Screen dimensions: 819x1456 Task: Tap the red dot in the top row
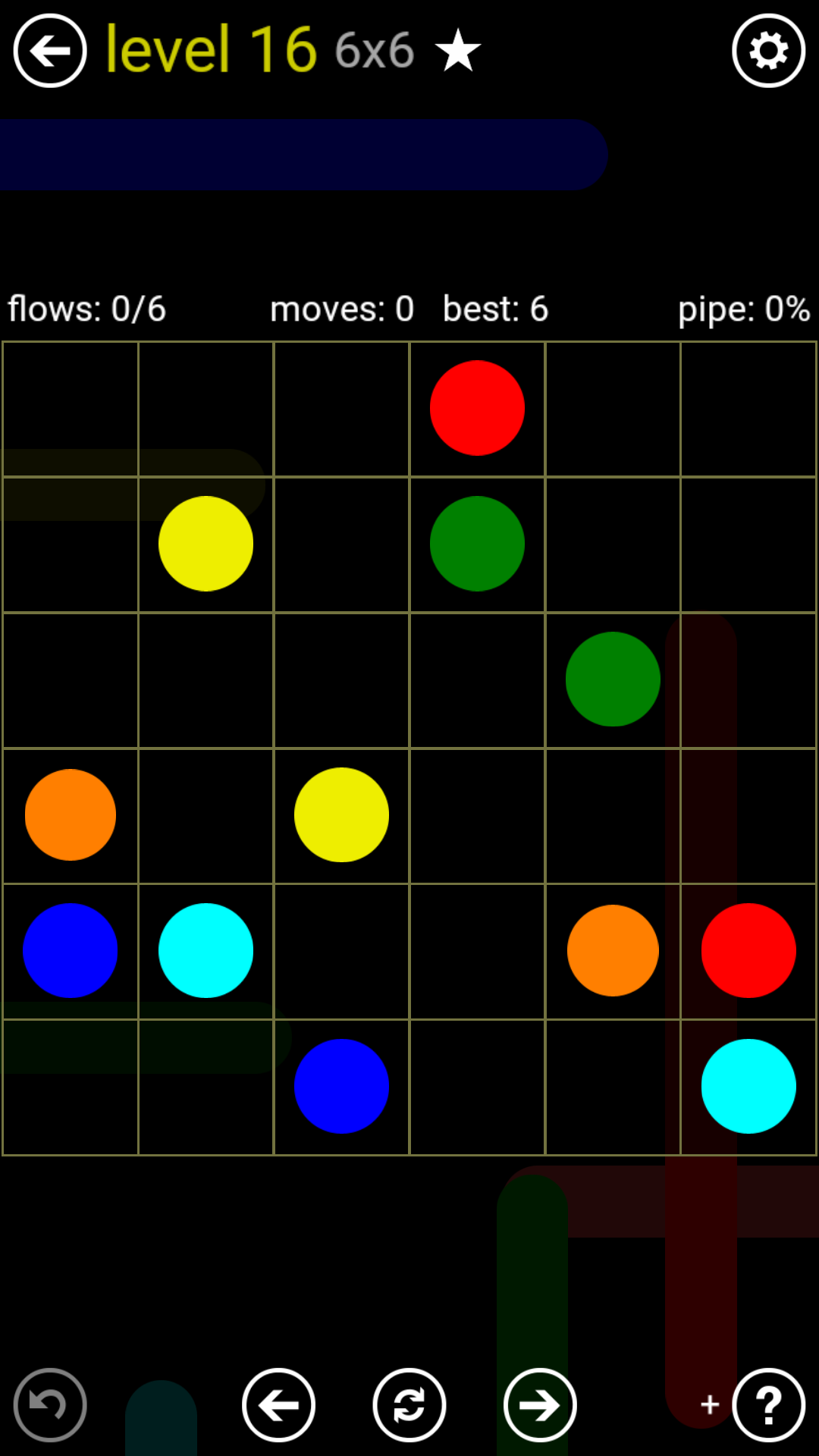click(x=477, y=408)
